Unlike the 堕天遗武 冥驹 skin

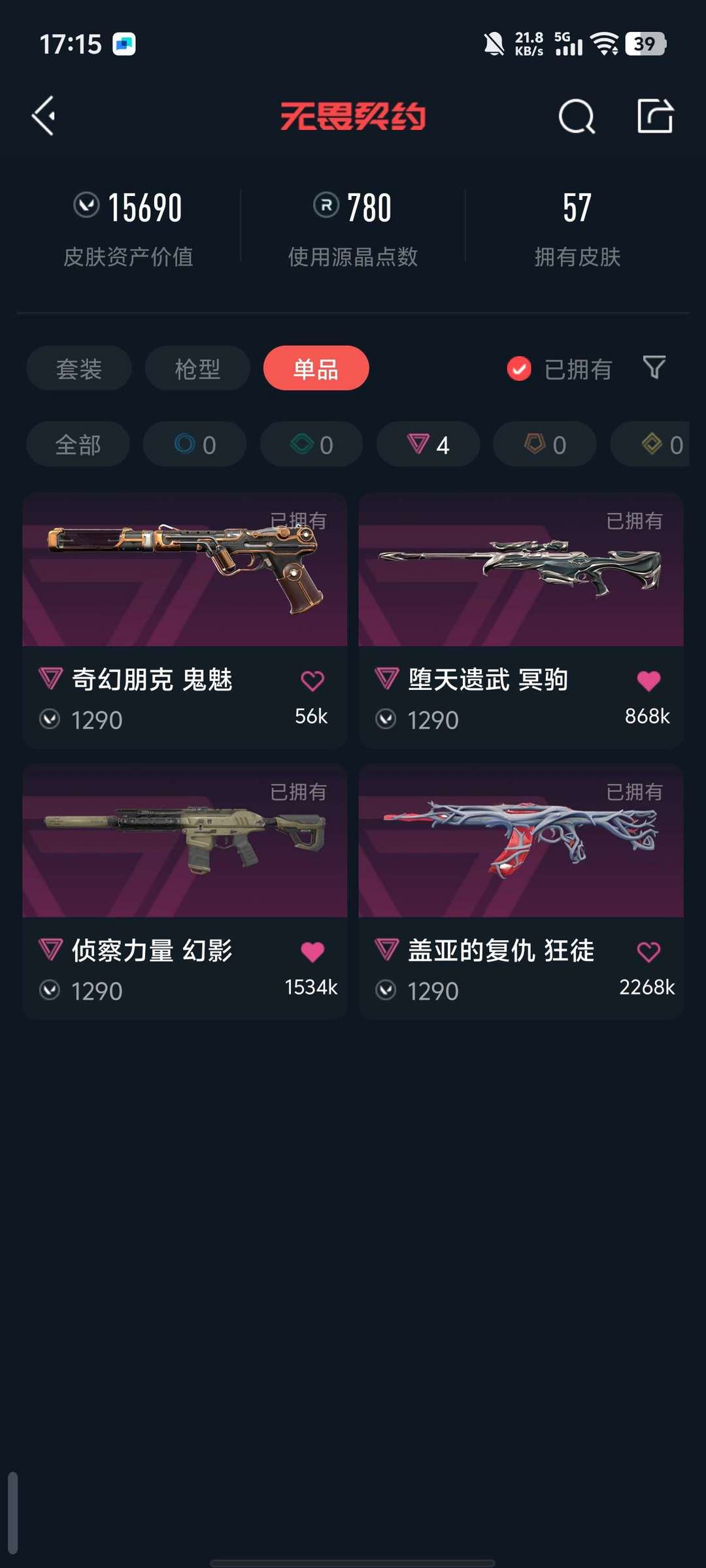648,681
